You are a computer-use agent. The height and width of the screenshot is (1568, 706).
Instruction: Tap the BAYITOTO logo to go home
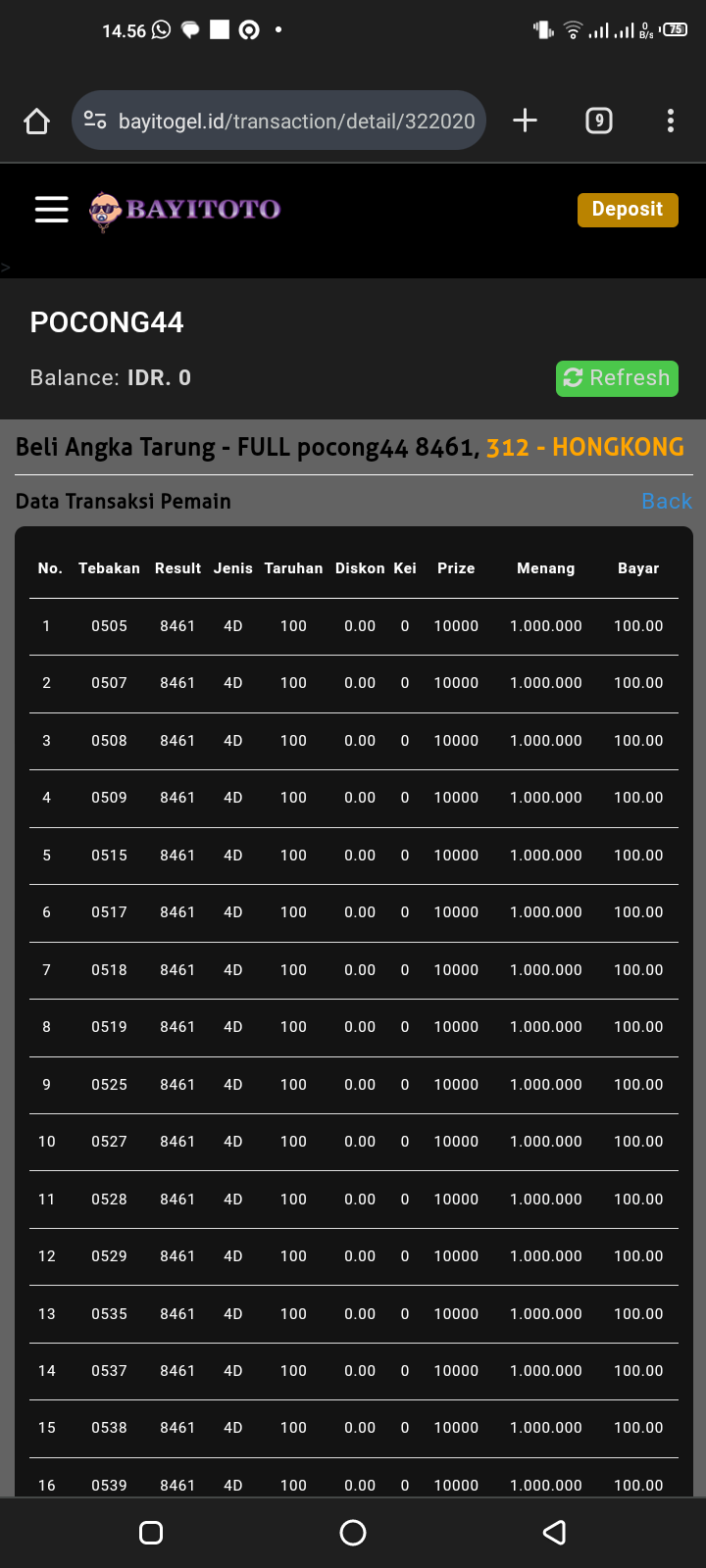point(185,210)
